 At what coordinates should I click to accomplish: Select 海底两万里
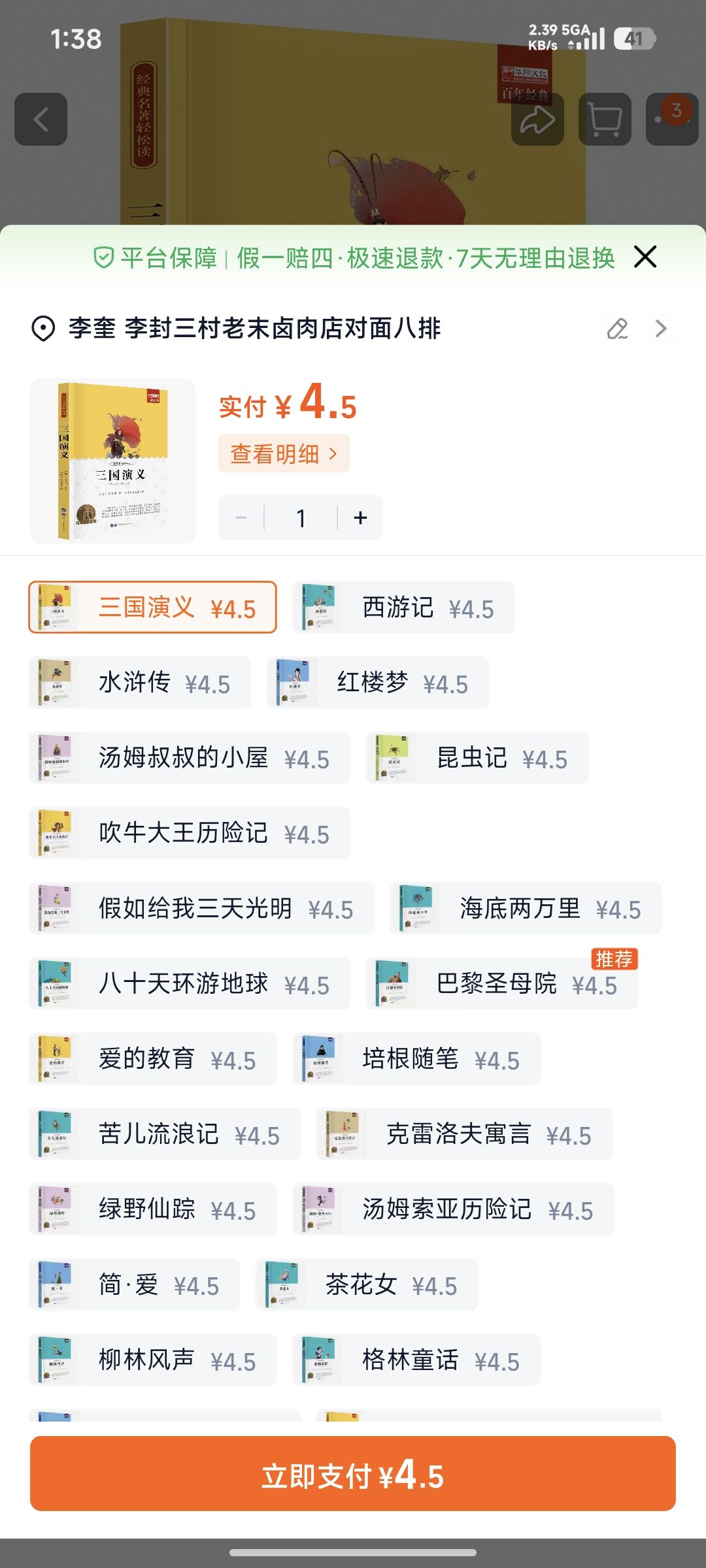coord(526,908)
